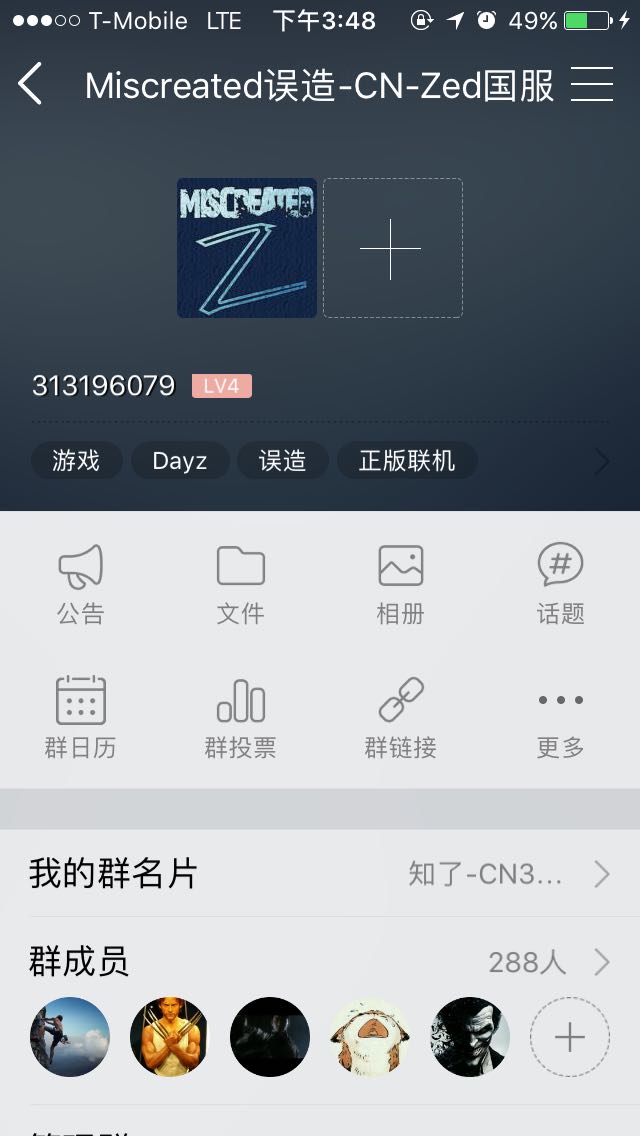640x1136 pixels.
Task: Open group files 文件
Action: pyautogui.click(x=240, y=584)
